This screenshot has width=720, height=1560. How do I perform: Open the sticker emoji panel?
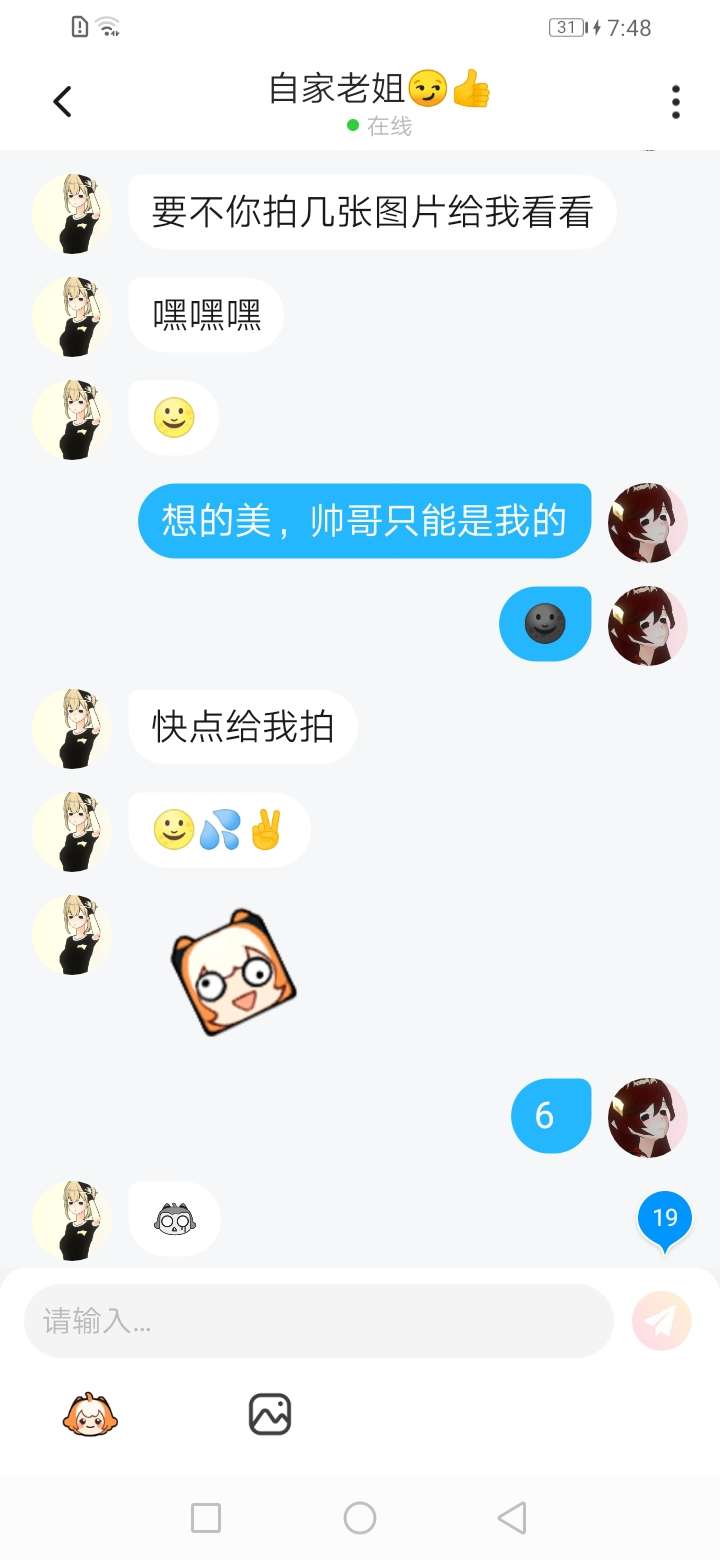click(90, 1415)
